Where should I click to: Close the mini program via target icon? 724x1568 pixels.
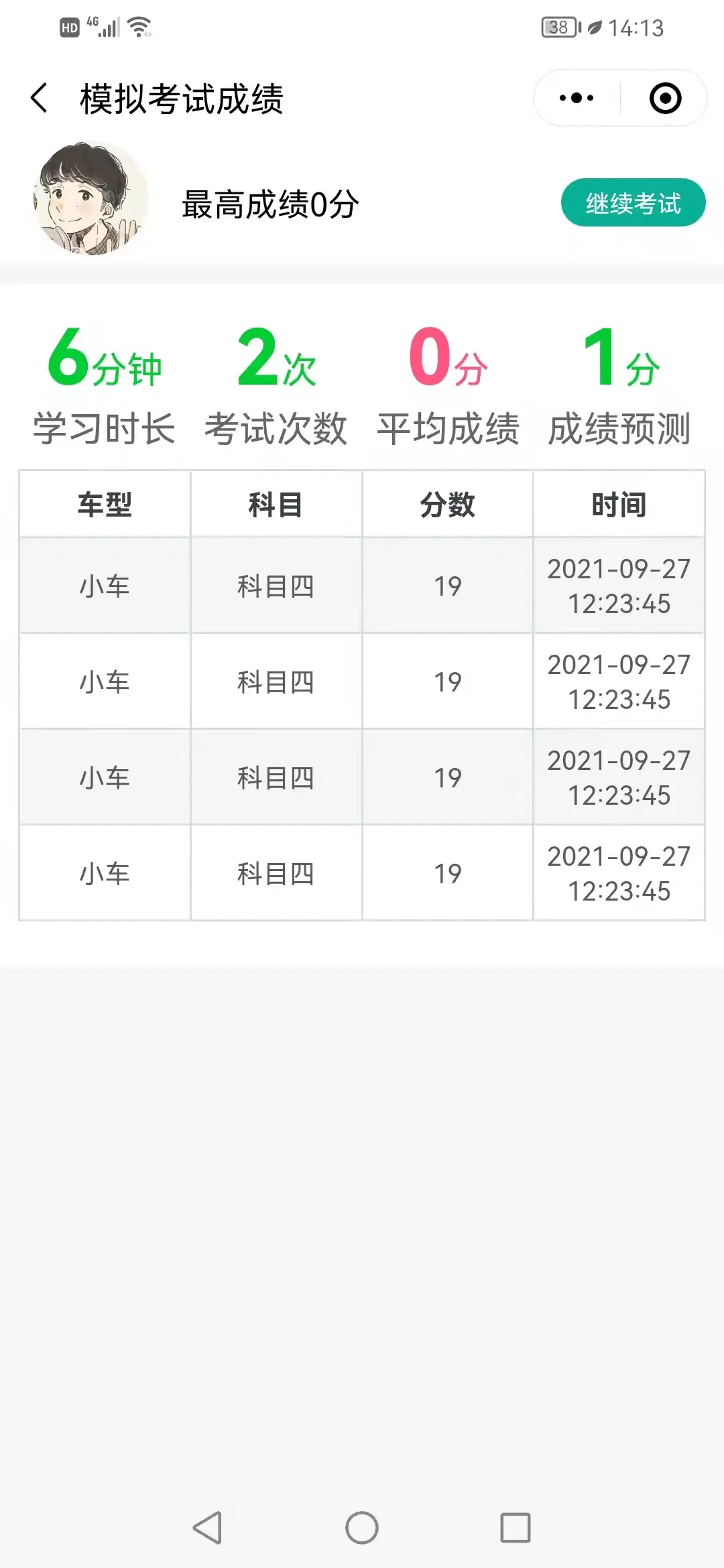(665, 99)
